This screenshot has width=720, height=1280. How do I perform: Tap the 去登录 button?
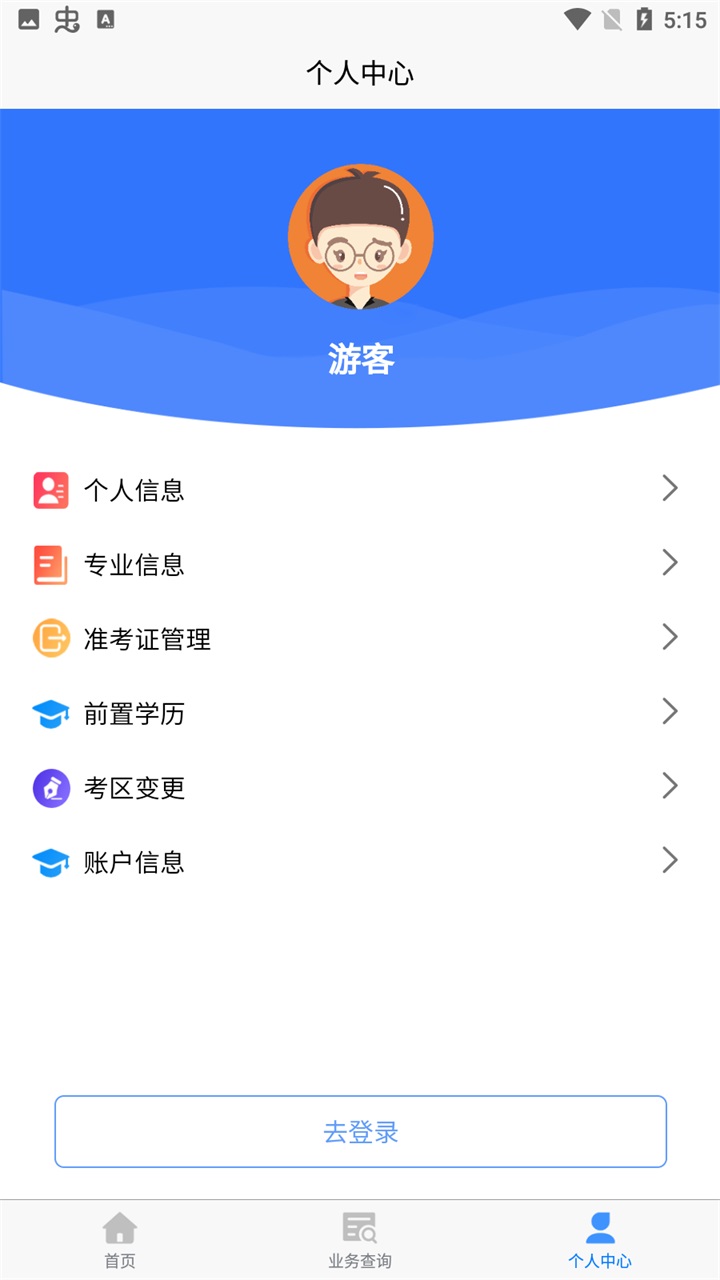coord(360,1131)
